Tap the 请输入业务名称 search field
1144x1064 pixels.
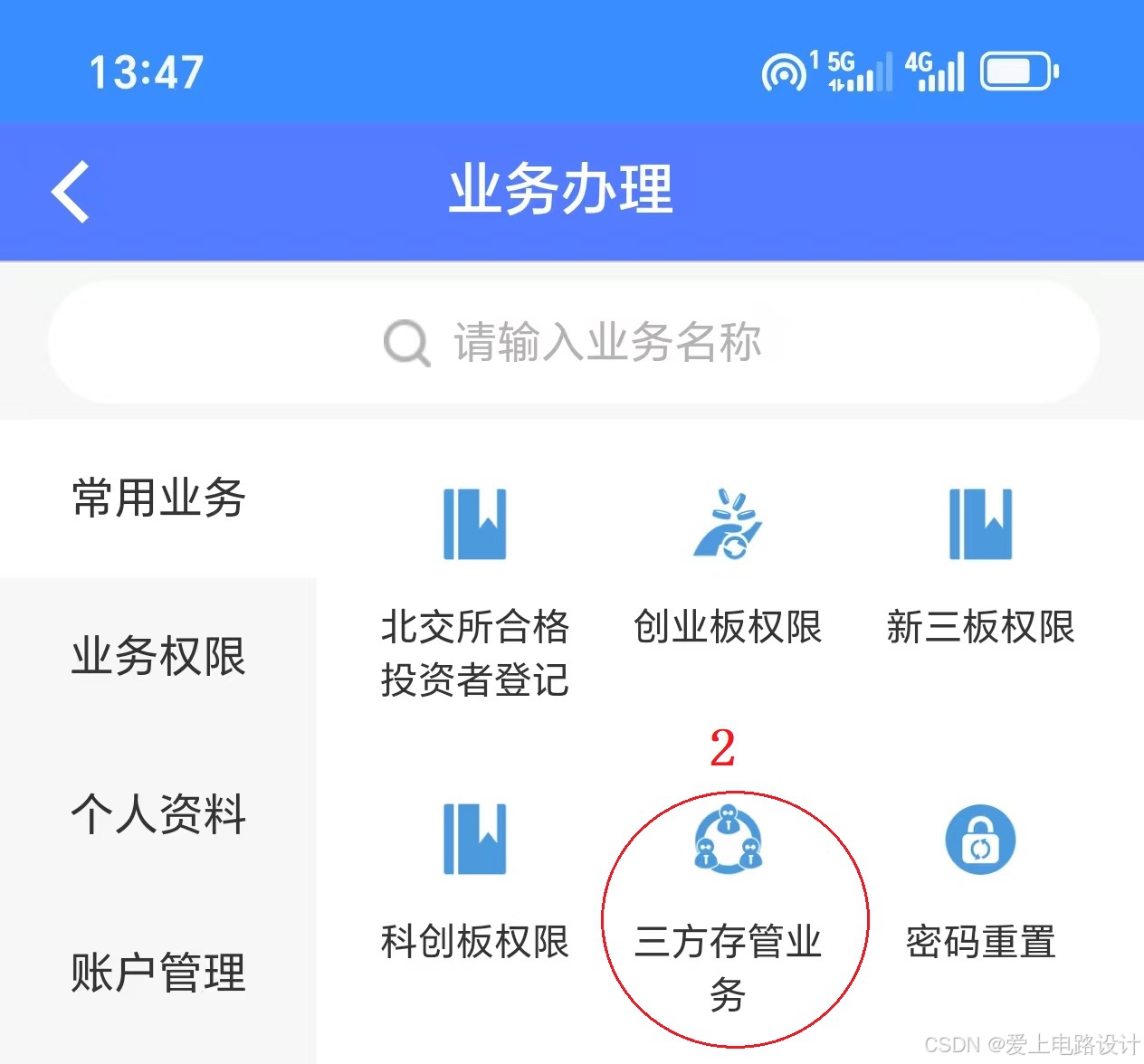coord(573,343)
